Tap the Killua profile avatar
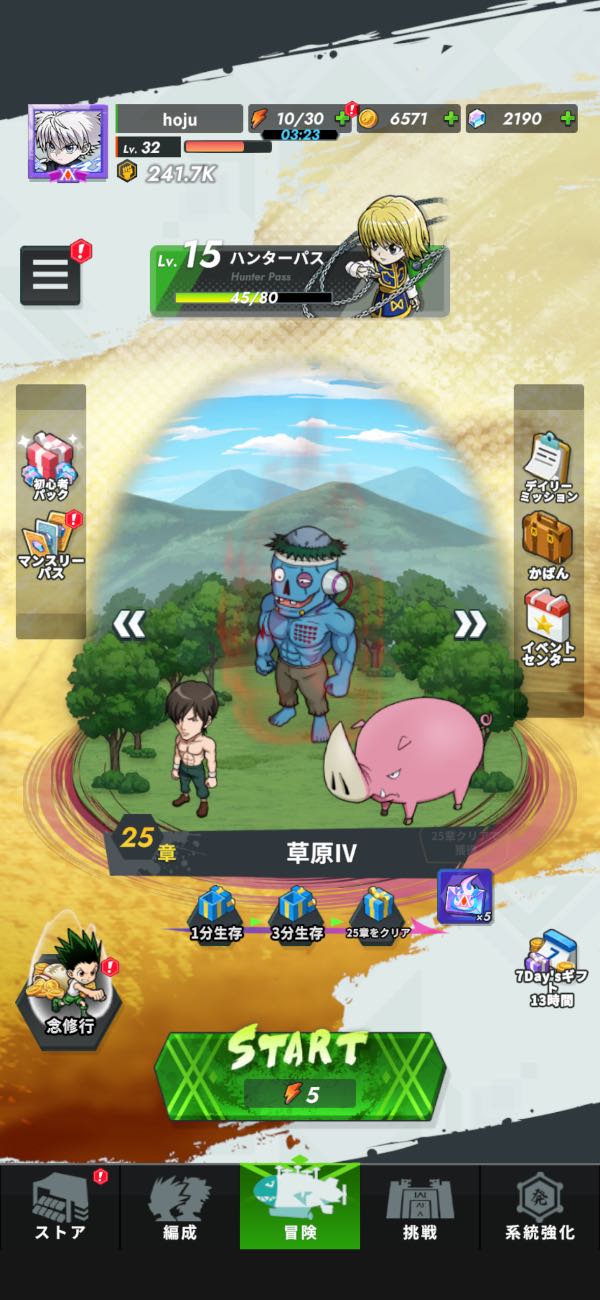The image size is (600, 1300). pyautogui.click(x=68, y=142)
